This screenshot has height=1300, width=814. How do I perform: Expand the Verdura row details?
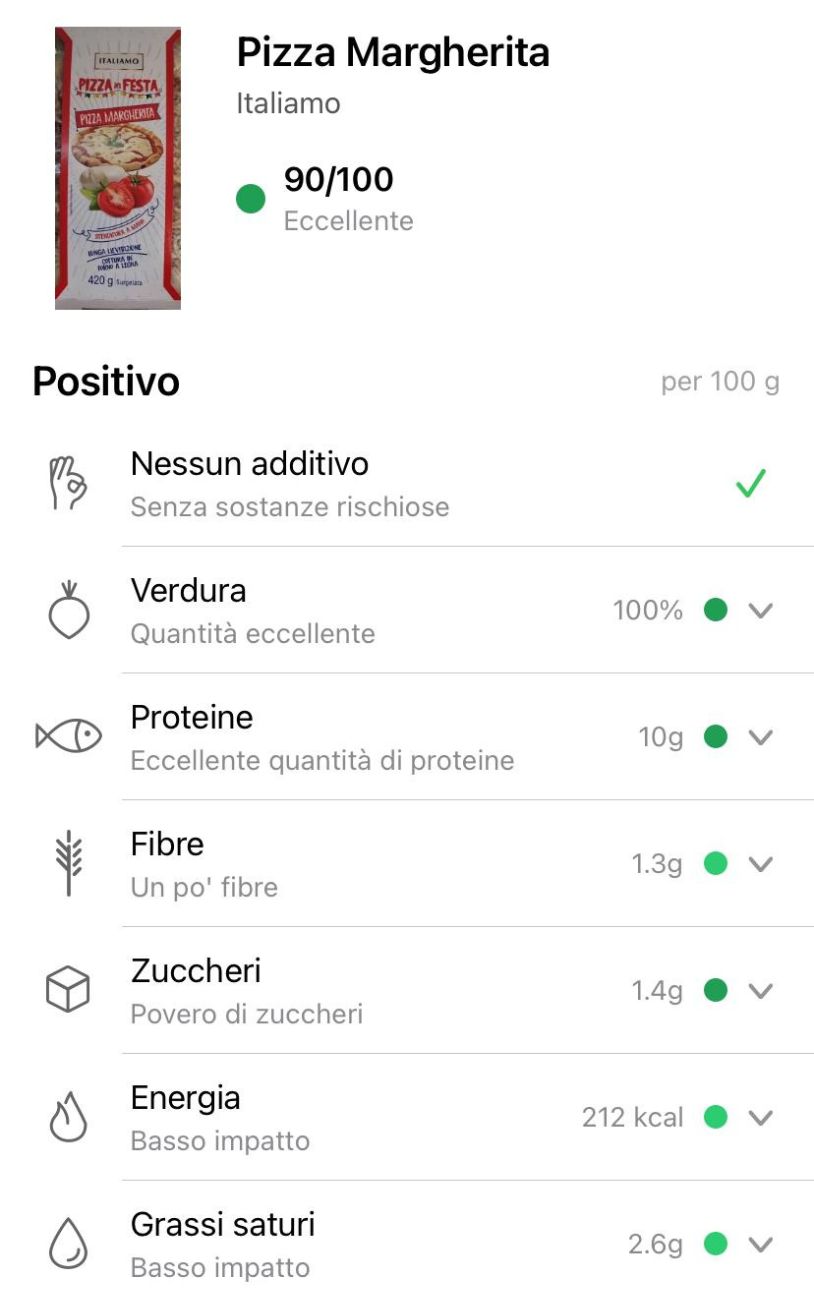pos(762,608)
